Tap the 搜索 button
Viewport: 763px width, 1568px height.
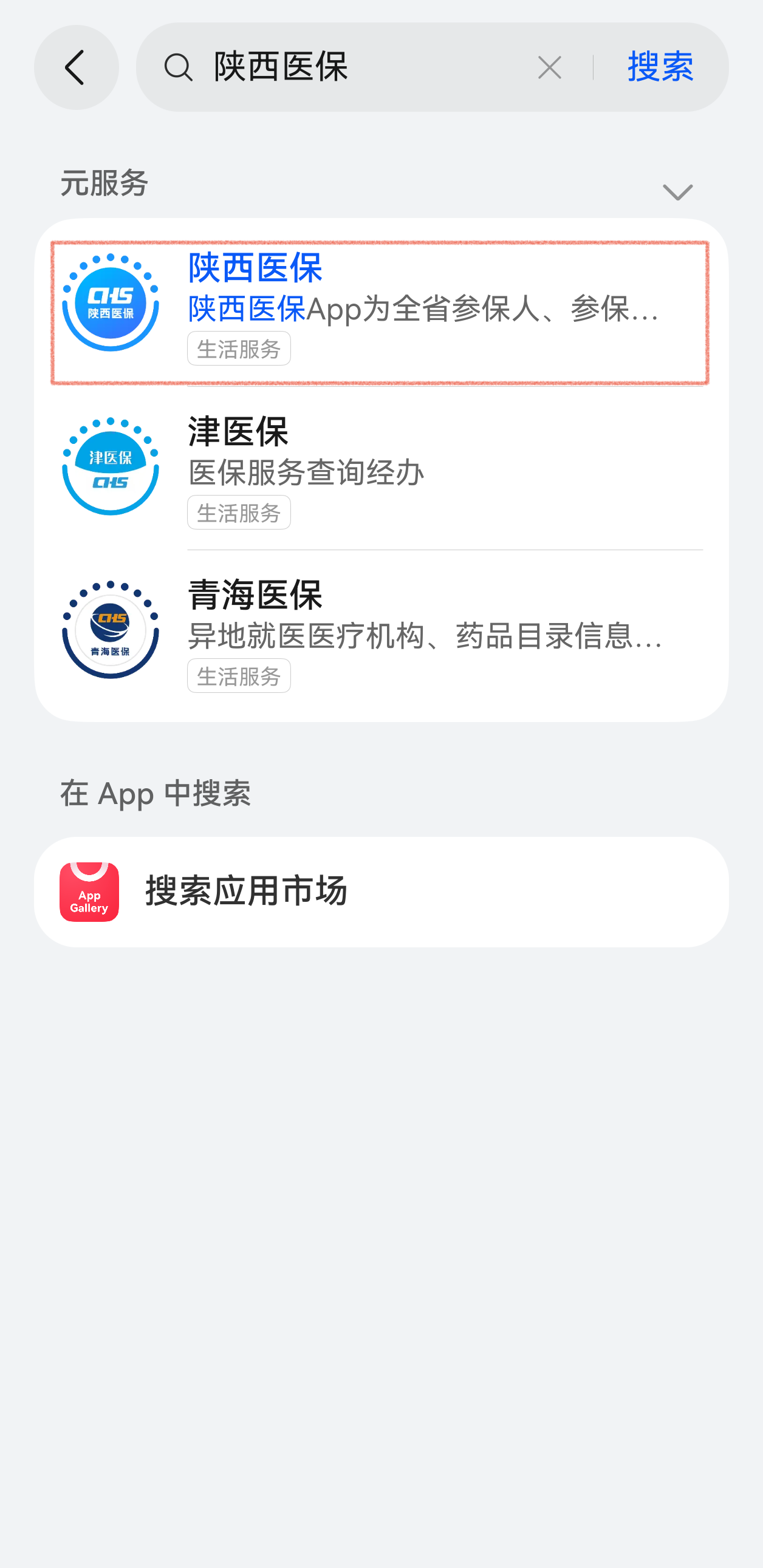tap(660, 67)
